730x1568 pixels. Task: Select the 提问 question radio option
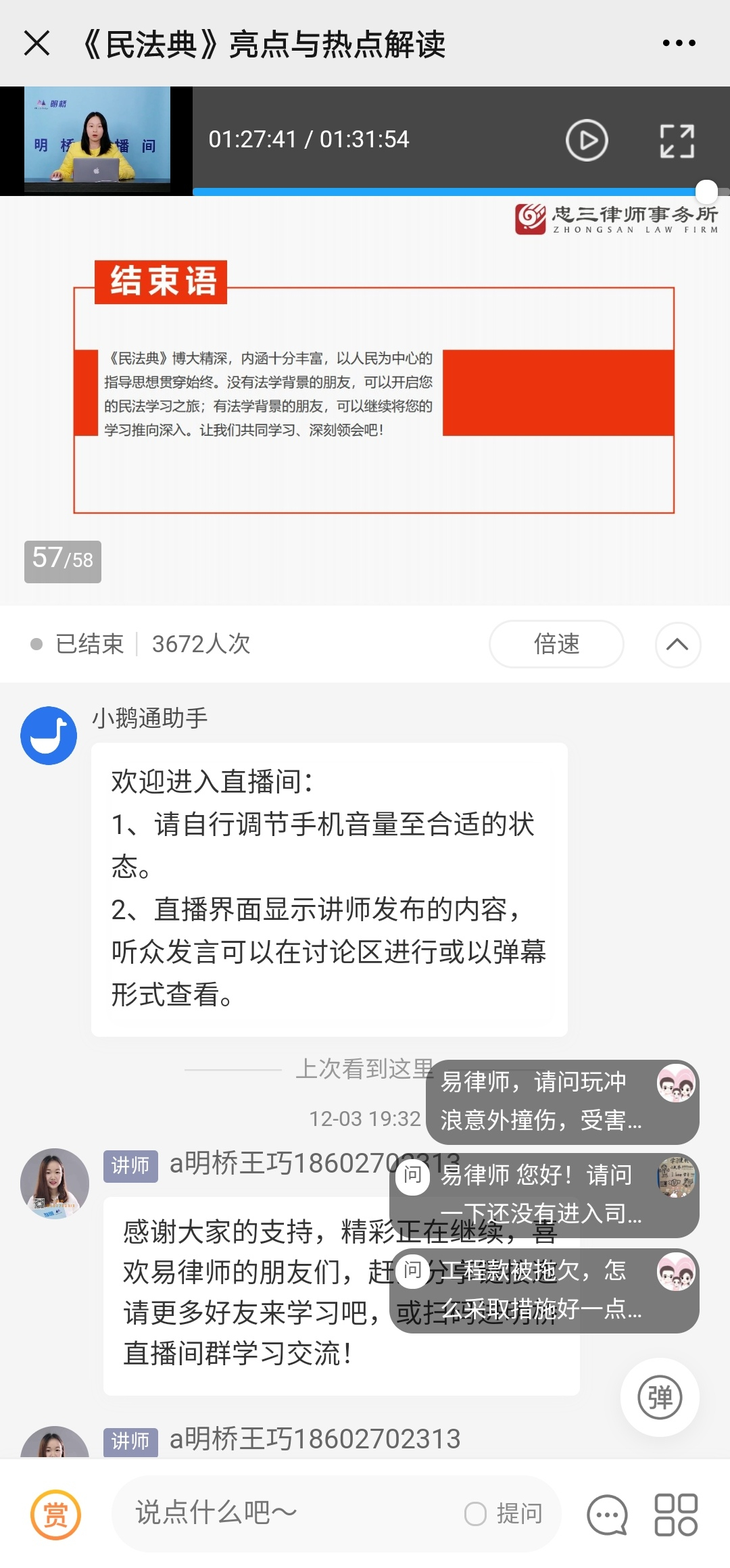(504, 1514)
